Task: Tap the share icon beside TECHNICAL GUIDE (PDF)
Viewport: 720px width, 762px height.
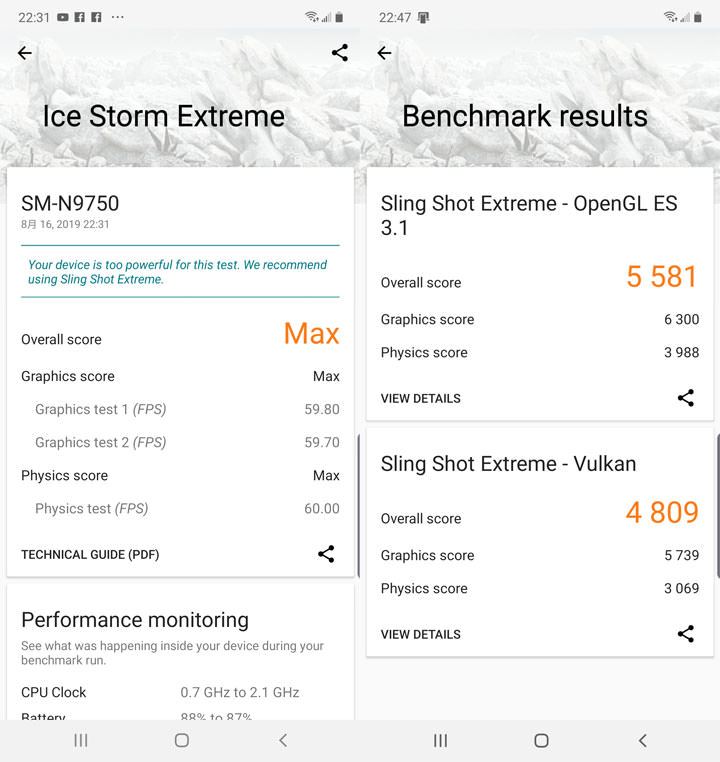Action: tap(327, 554)
